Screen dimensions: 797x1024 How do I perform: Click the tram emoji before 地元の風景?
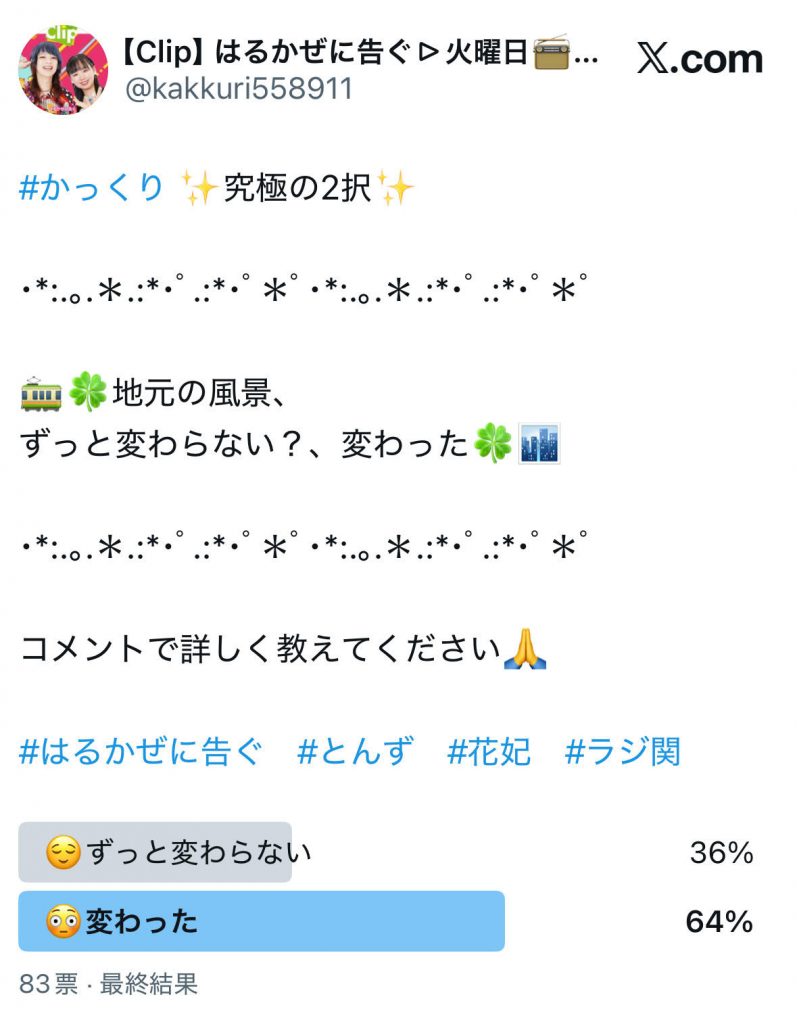pyautogui.click(x=43, y=391)
